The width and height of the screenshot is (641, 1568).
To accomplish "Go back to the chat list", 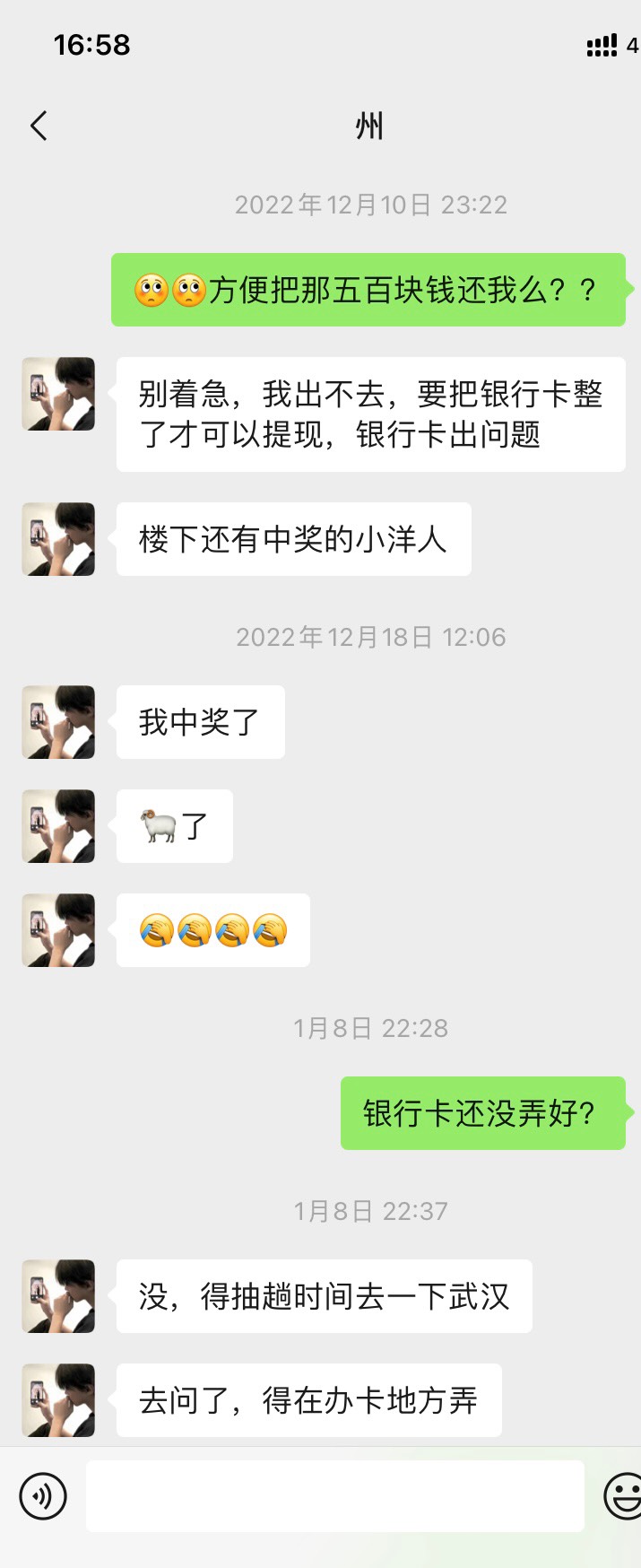I will (x=39, y=126).
